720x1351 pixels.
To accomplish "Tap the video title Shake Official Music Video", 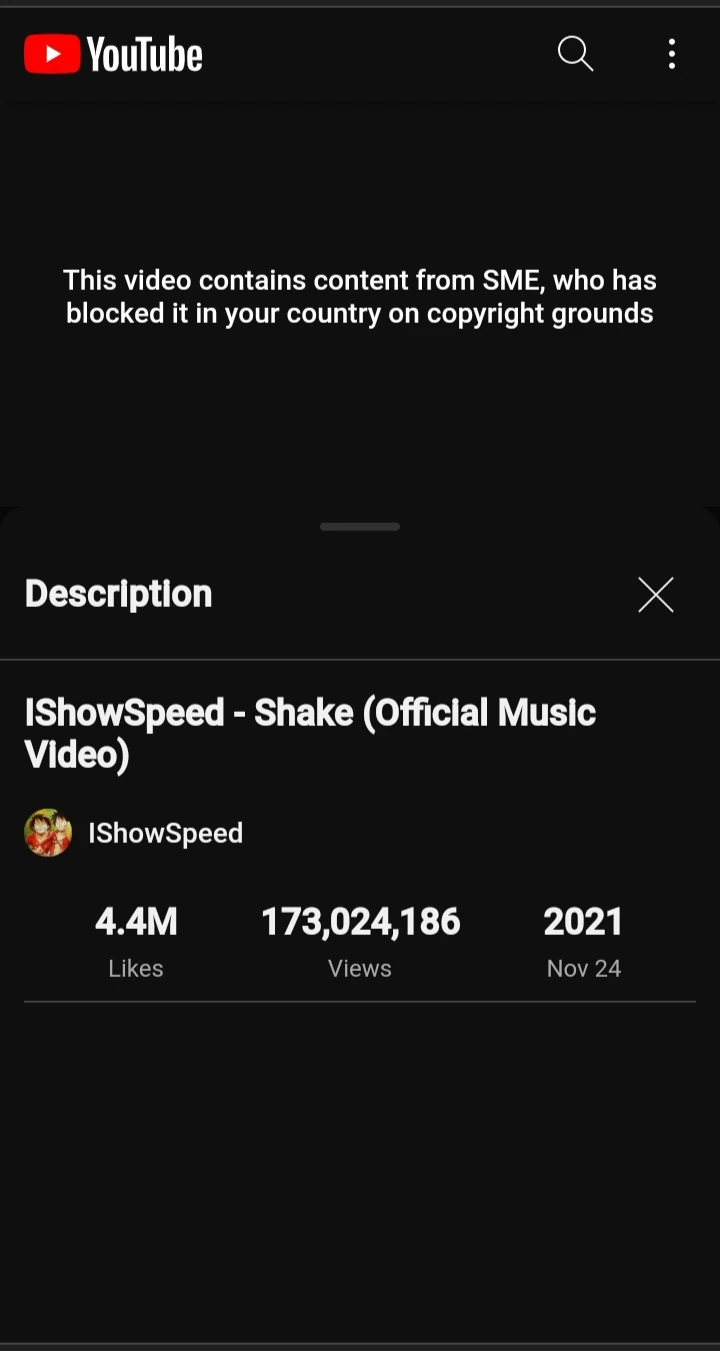I will coord(310,732).
